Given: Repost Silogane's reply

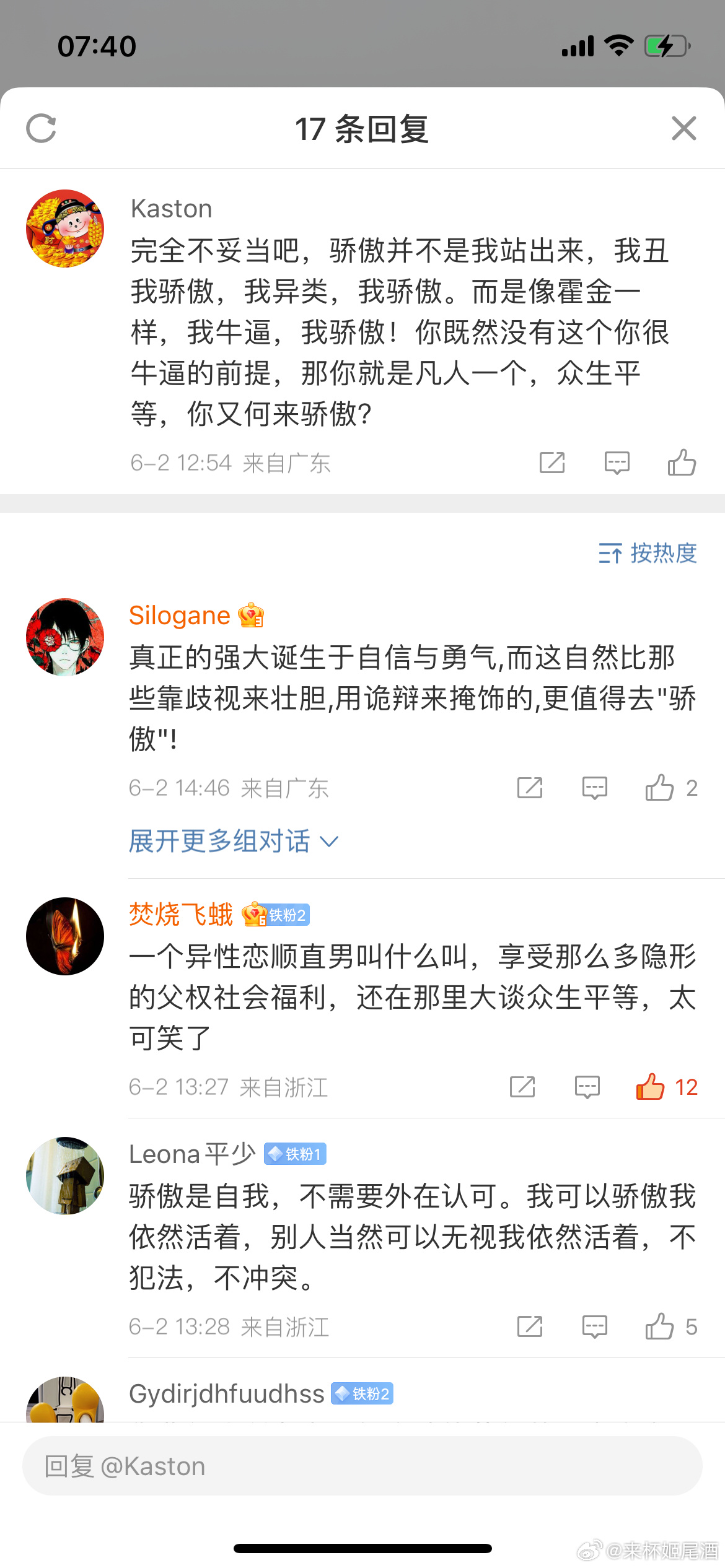Looking at the screenshot, I should (x=530, y=788).
